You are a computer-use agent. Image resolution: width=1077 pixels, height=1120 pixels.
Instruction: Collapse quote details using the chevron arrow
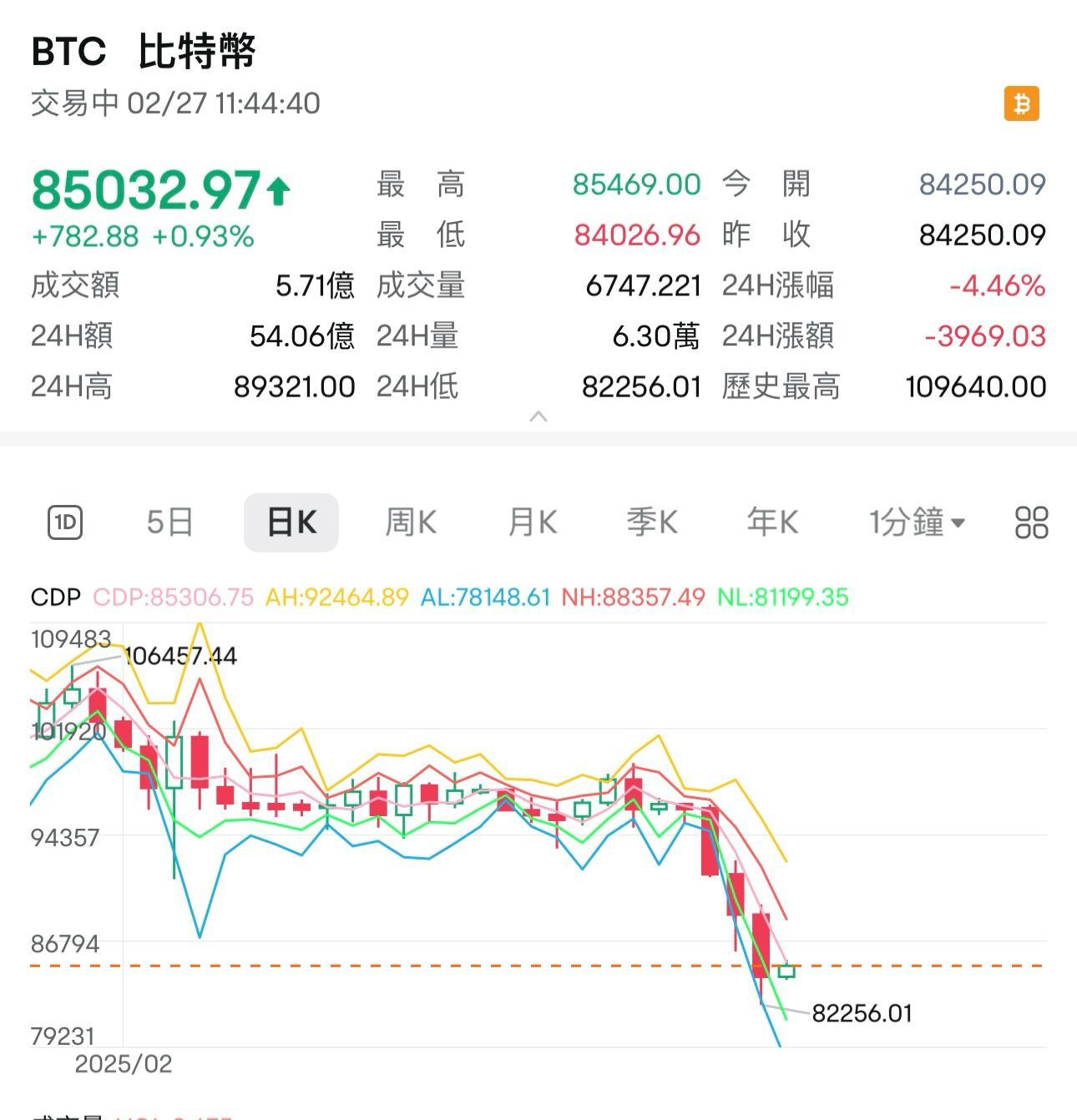click(x=538, y=414)
